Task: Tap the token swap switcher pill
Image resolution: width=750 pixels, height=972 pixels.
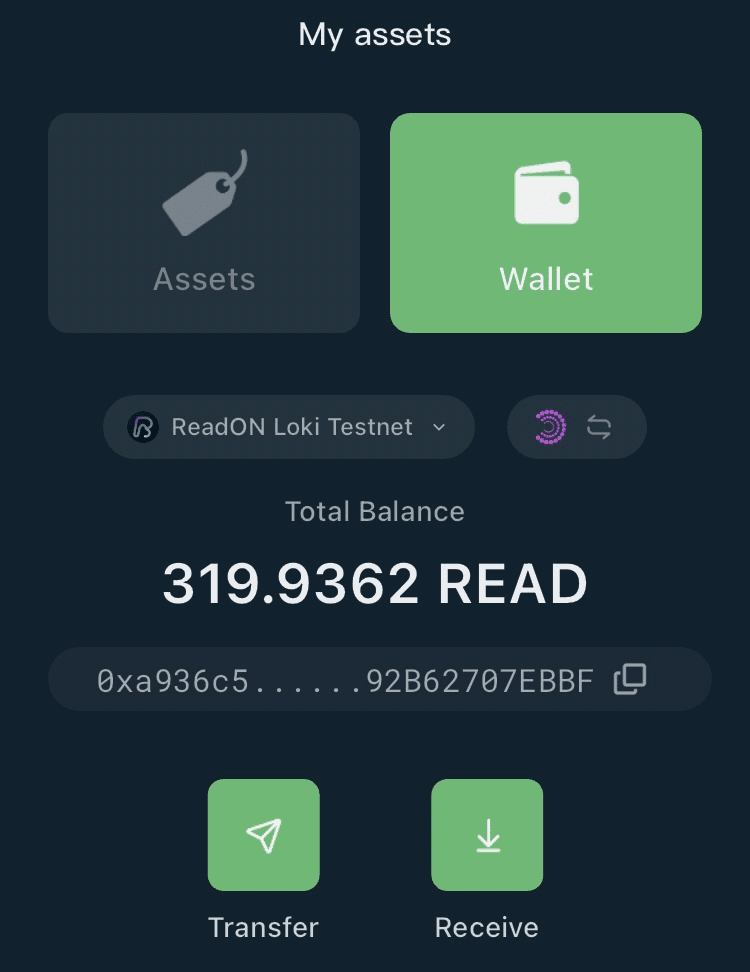Action: (x=577, y=428)
